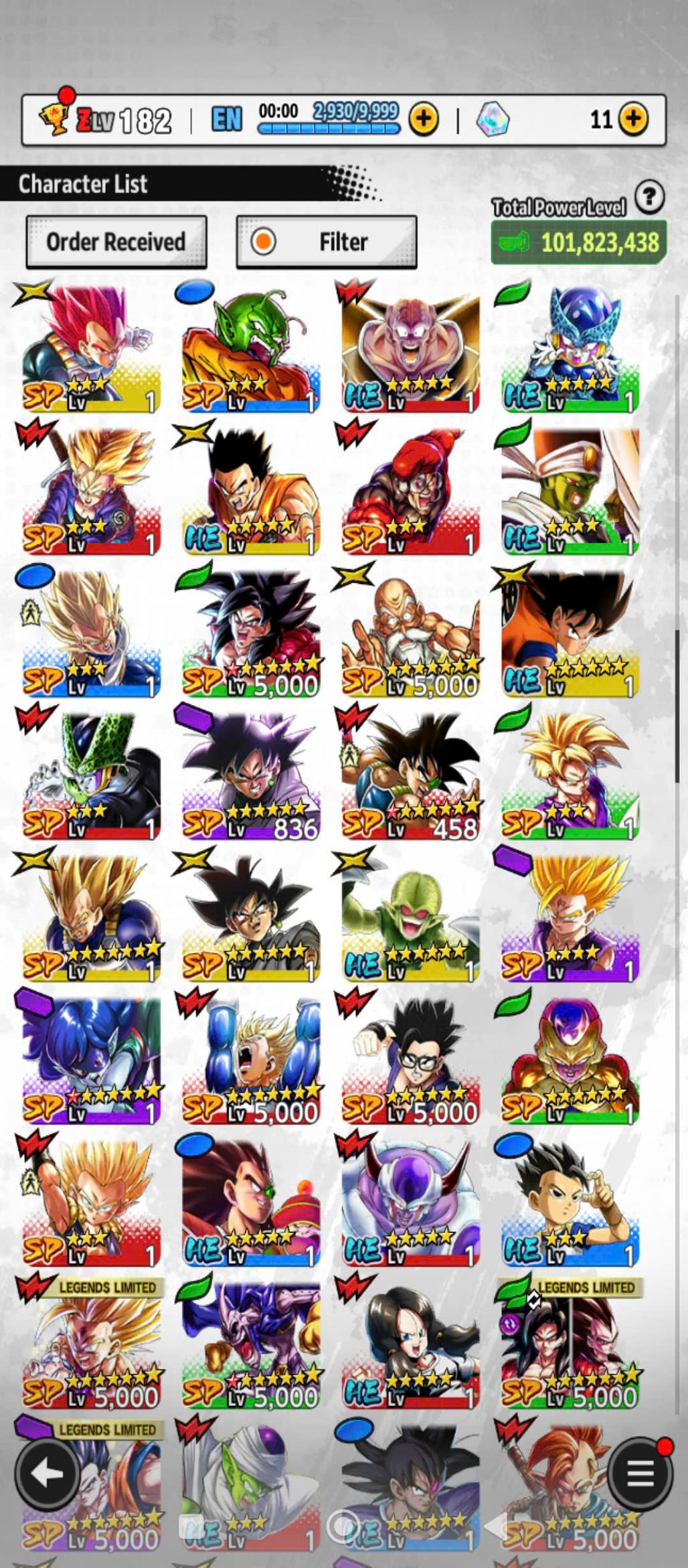688x1568 pixels.
Task: Select the Bardock level 458 card
Action: coord(410,775)
